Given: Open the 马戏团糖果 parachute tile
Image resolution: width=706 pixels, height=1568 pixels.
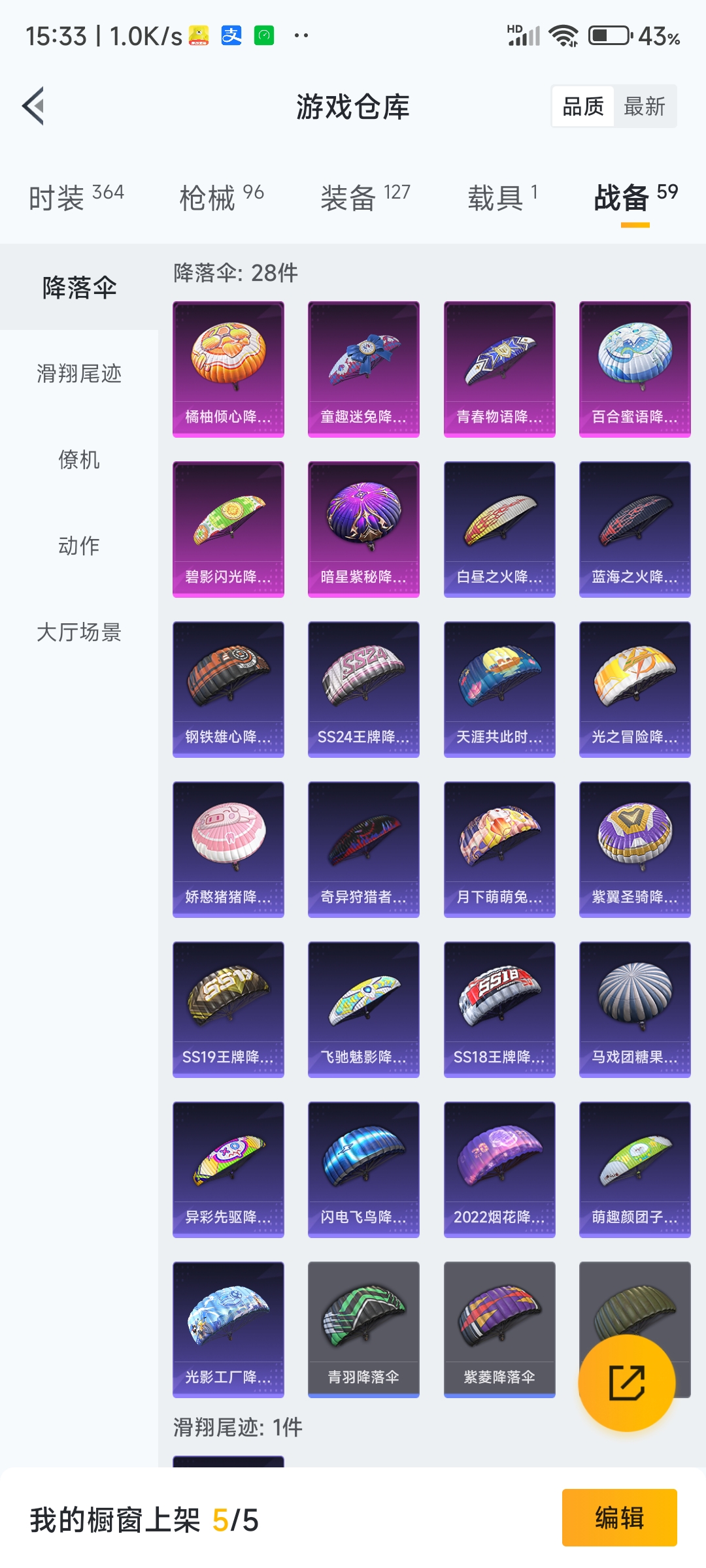Looking at the screenshot, I should (x=635, y=1009).
